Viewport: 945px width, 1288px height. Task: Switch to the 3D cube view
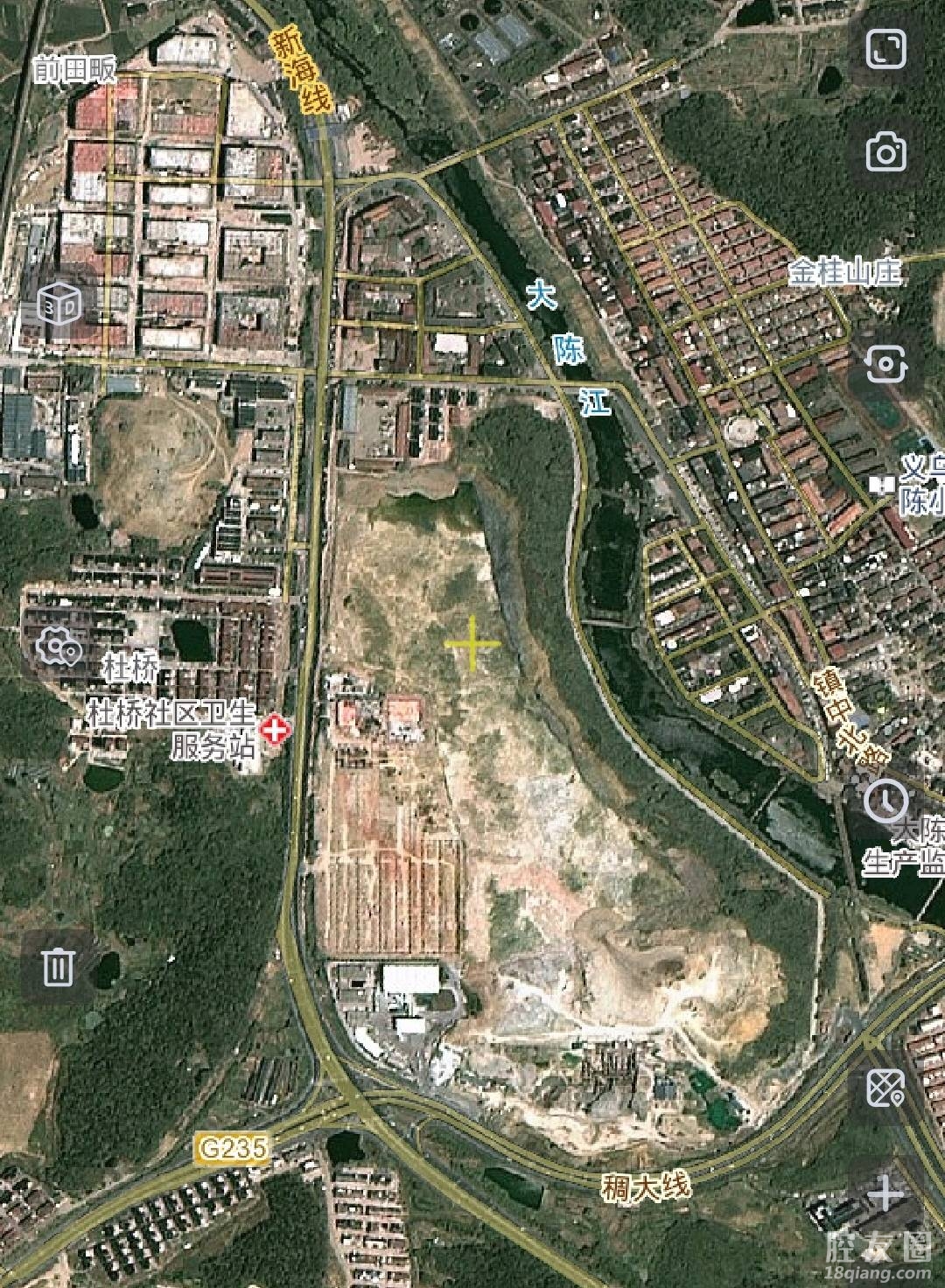pos(59,303)
